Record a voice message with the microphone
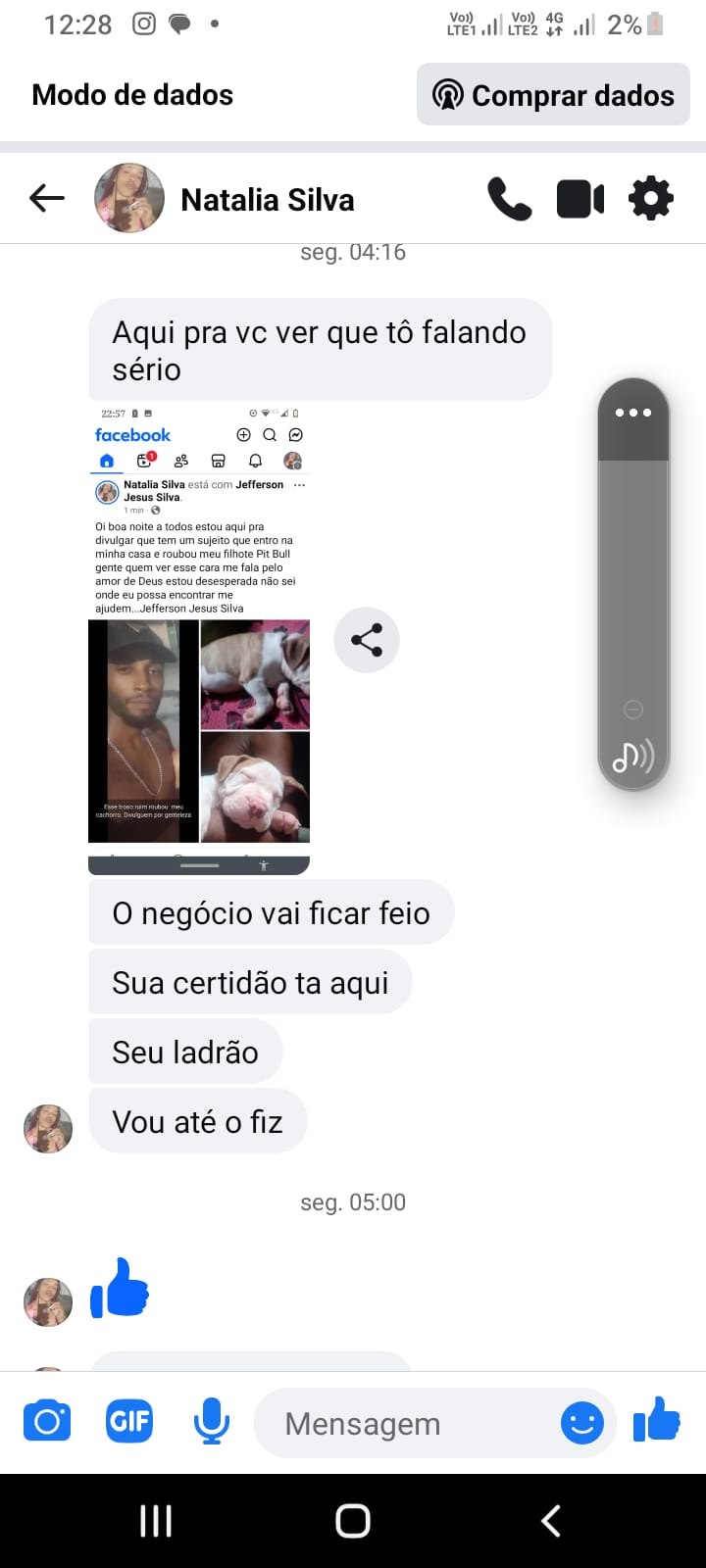The image size is (706, 1568). coord(211,1422)
